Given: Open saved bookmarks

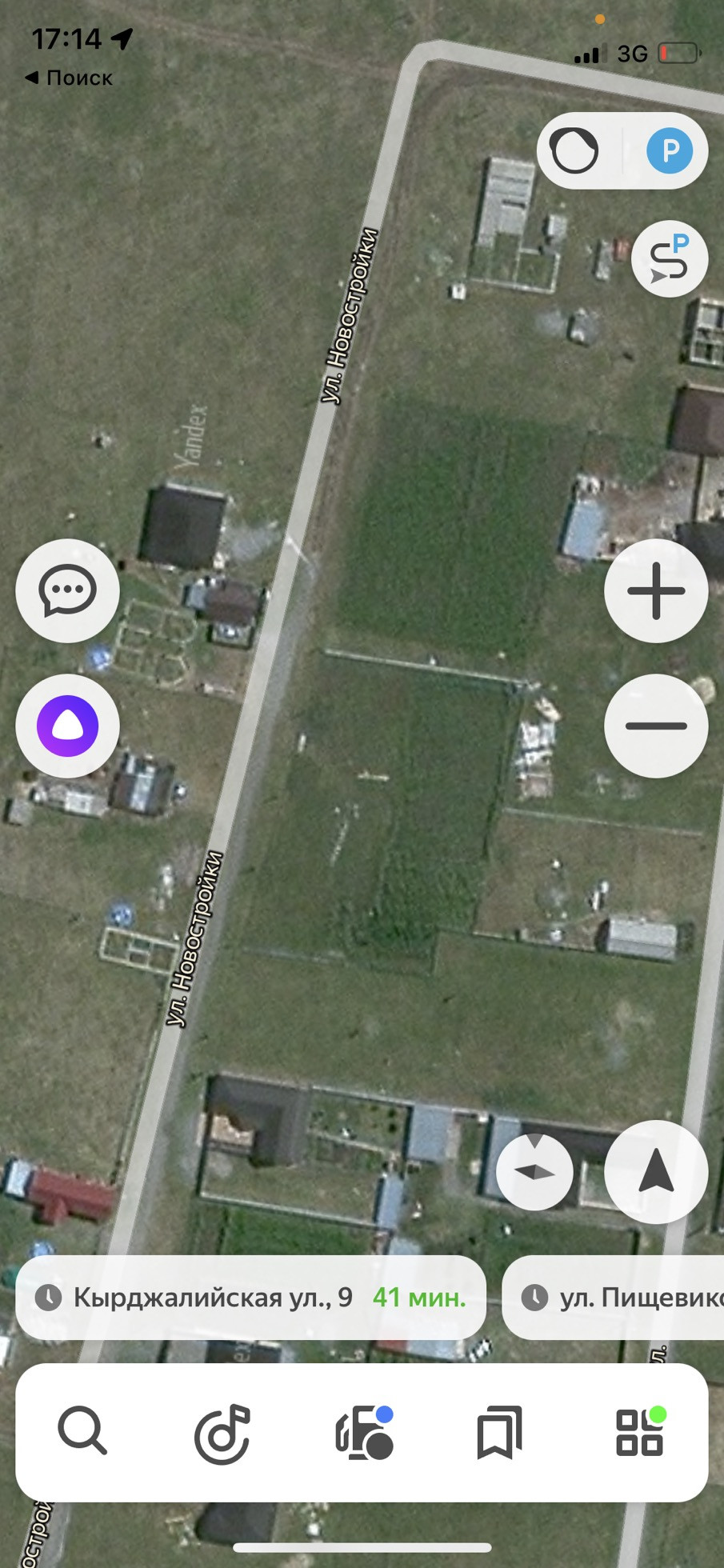Looking at the screenshot, I should click(x=499, y=1433).
